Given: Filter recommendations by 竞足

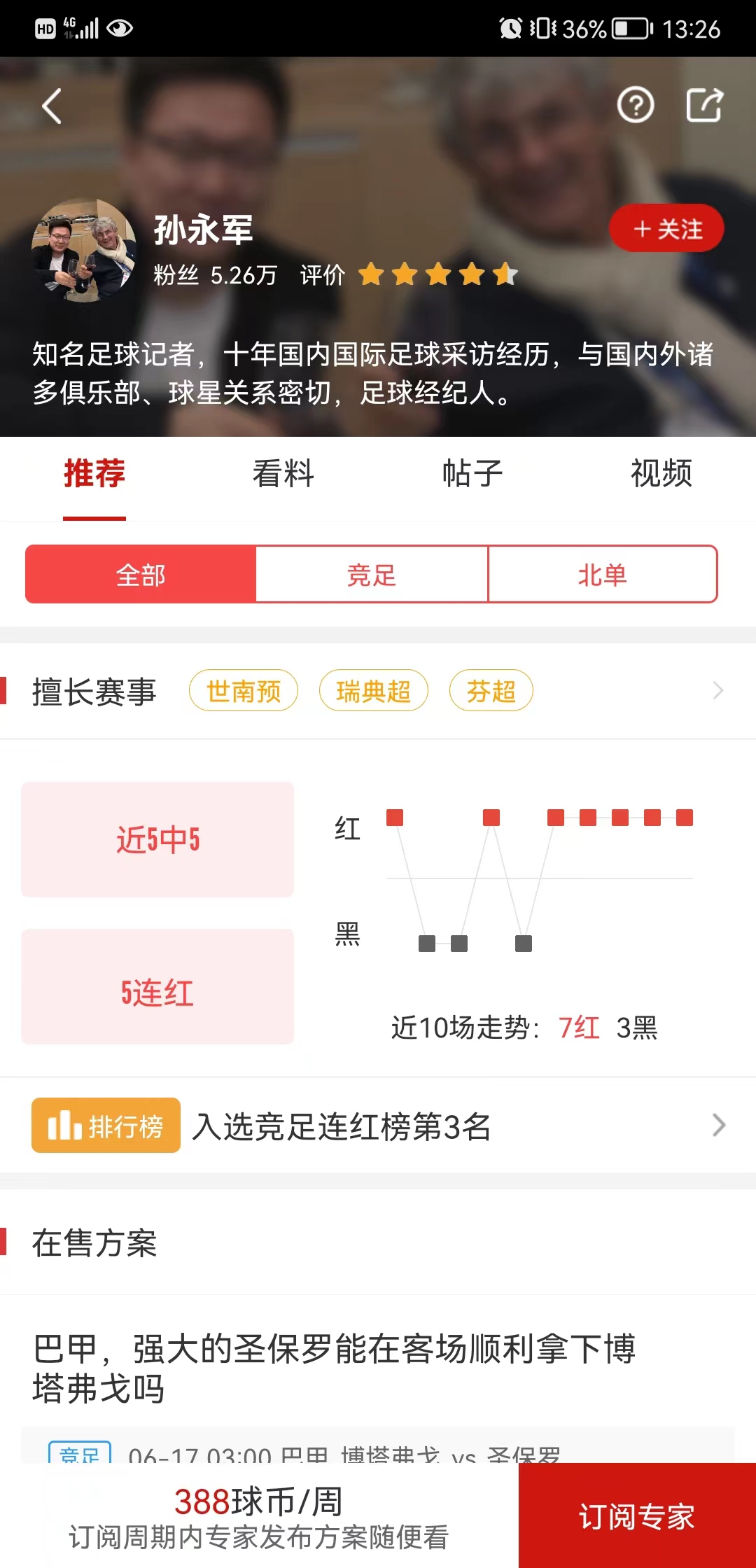Looking at the screenshot, I should point(372,575).
